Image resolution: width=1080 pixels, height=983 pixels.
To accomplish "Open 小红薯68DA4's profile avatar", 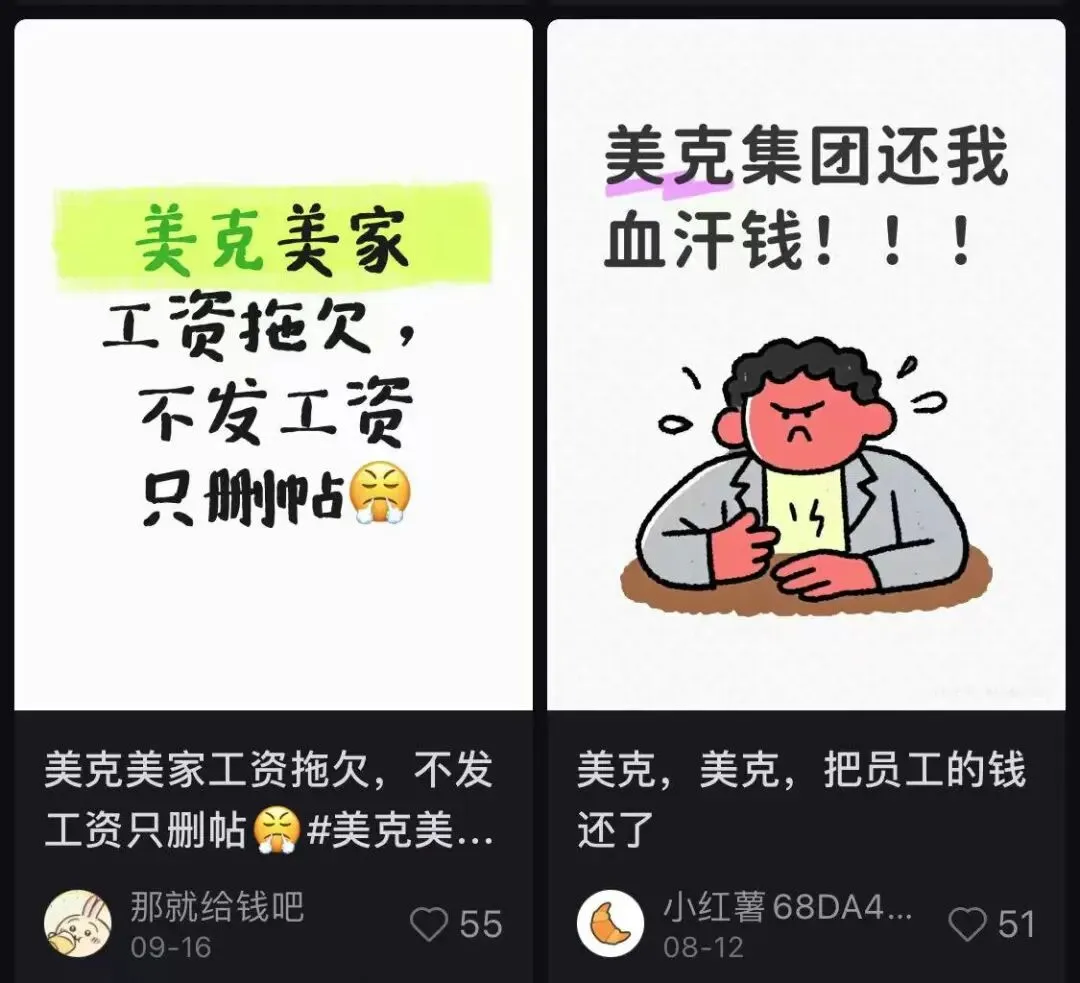I will [x=610, y=923].
